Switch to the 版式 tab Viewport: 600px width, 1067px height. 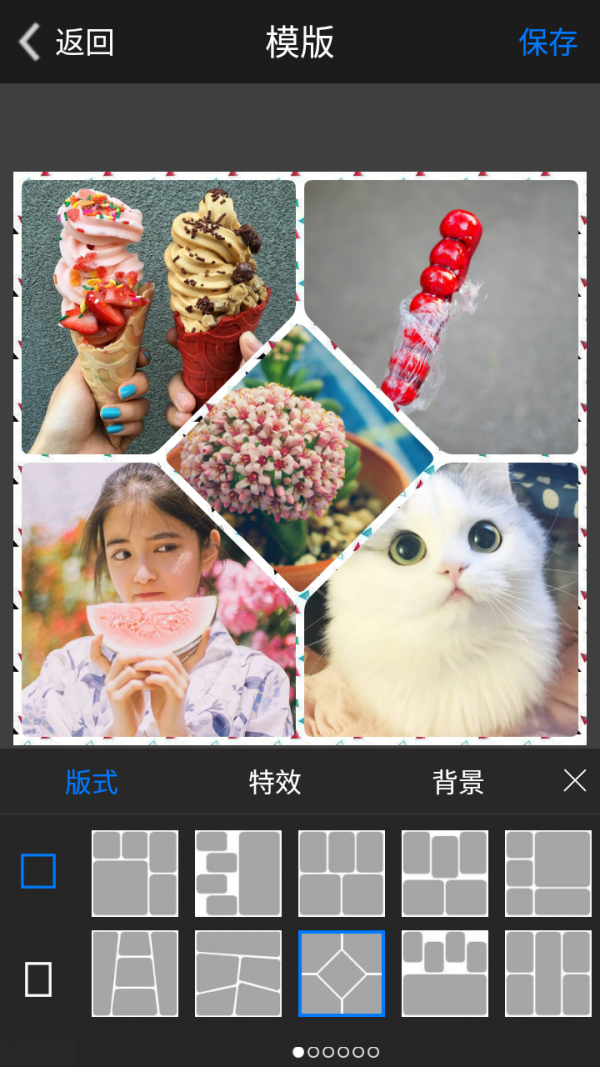point(92,782)
